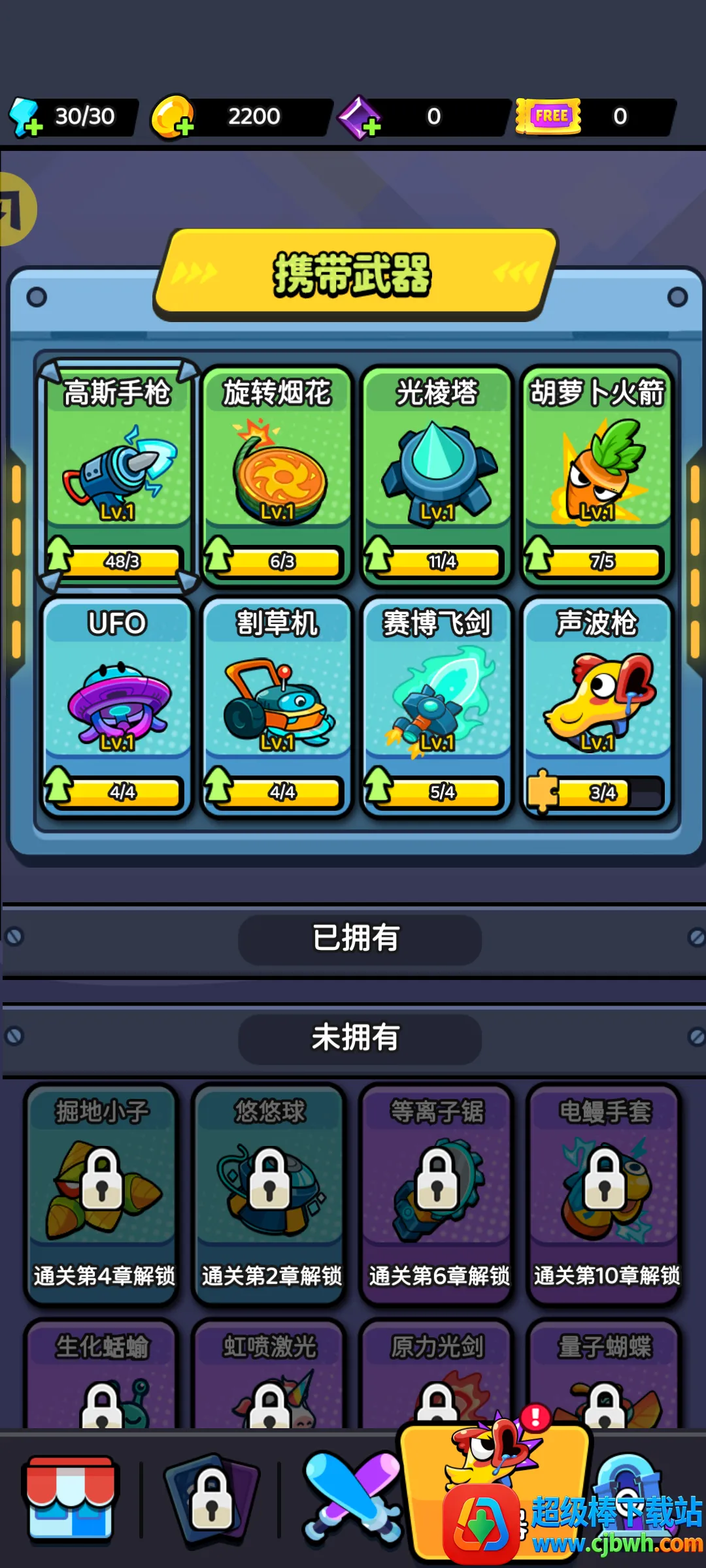
Task: Open the shop tab in bottom bar
Action: tap(71, 1500)
